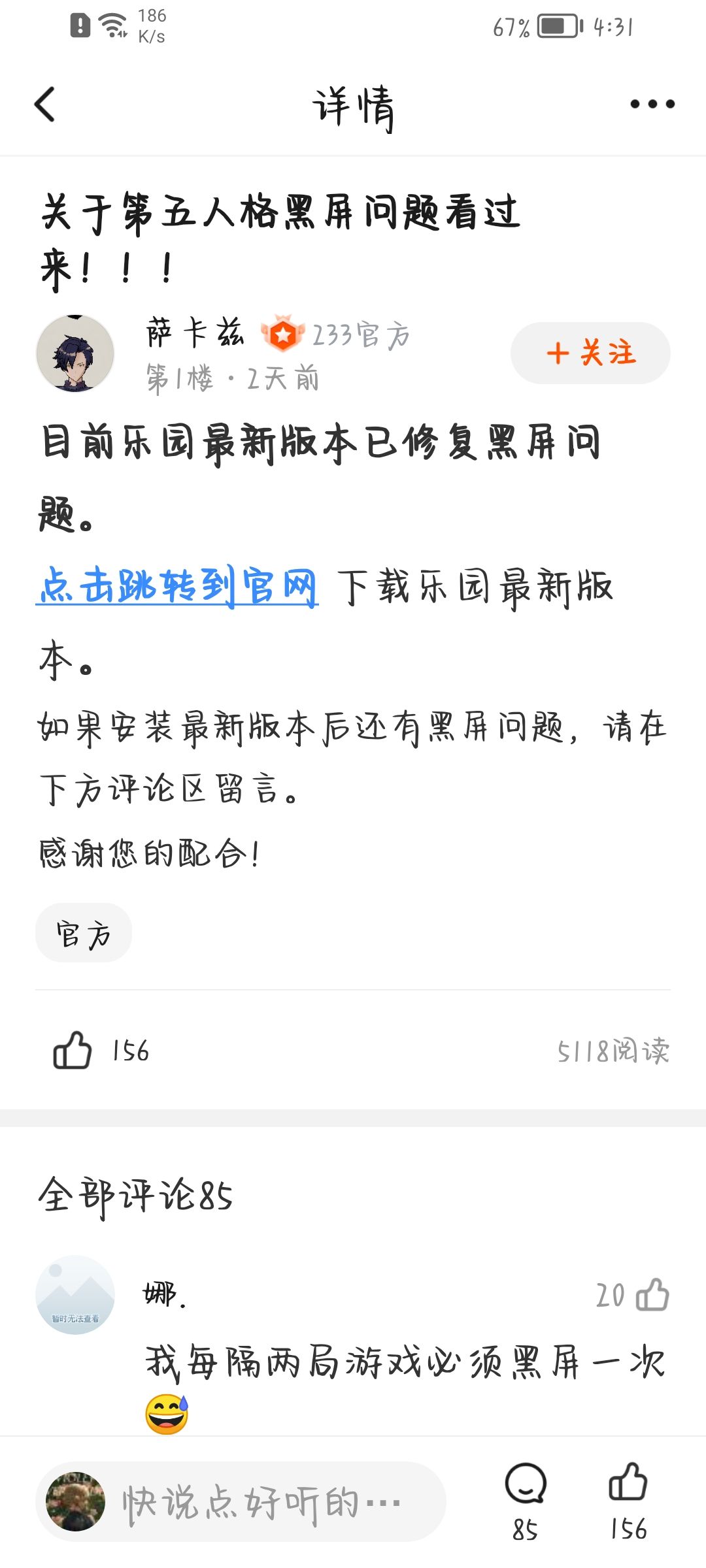The height and width of the screenshot is (1568, 706).
Task: Open the three-dot overflow menu
Action: [652, 104]
